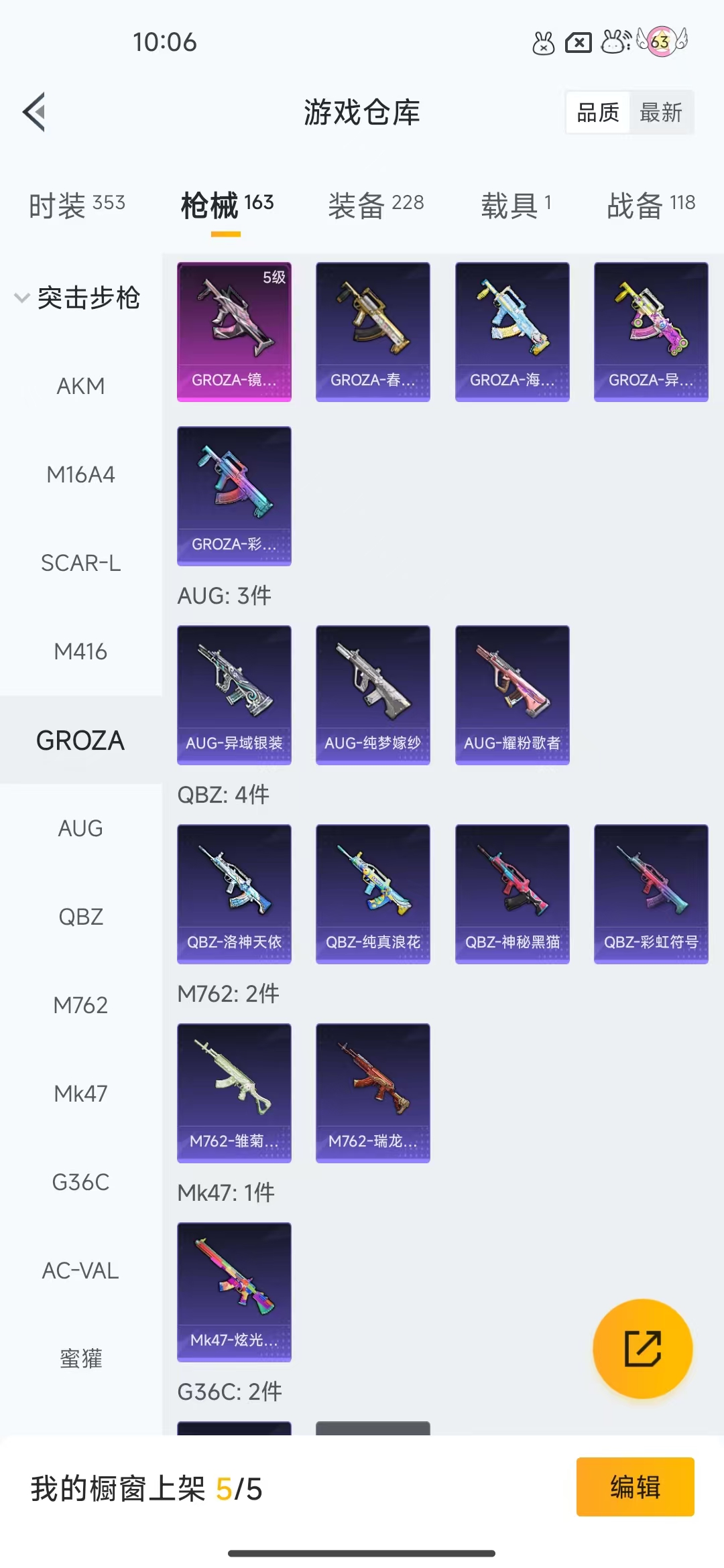This screenshot has height=1568, width=724.
Task: Open the 战备 tab
Action: (x=651, y=205)
